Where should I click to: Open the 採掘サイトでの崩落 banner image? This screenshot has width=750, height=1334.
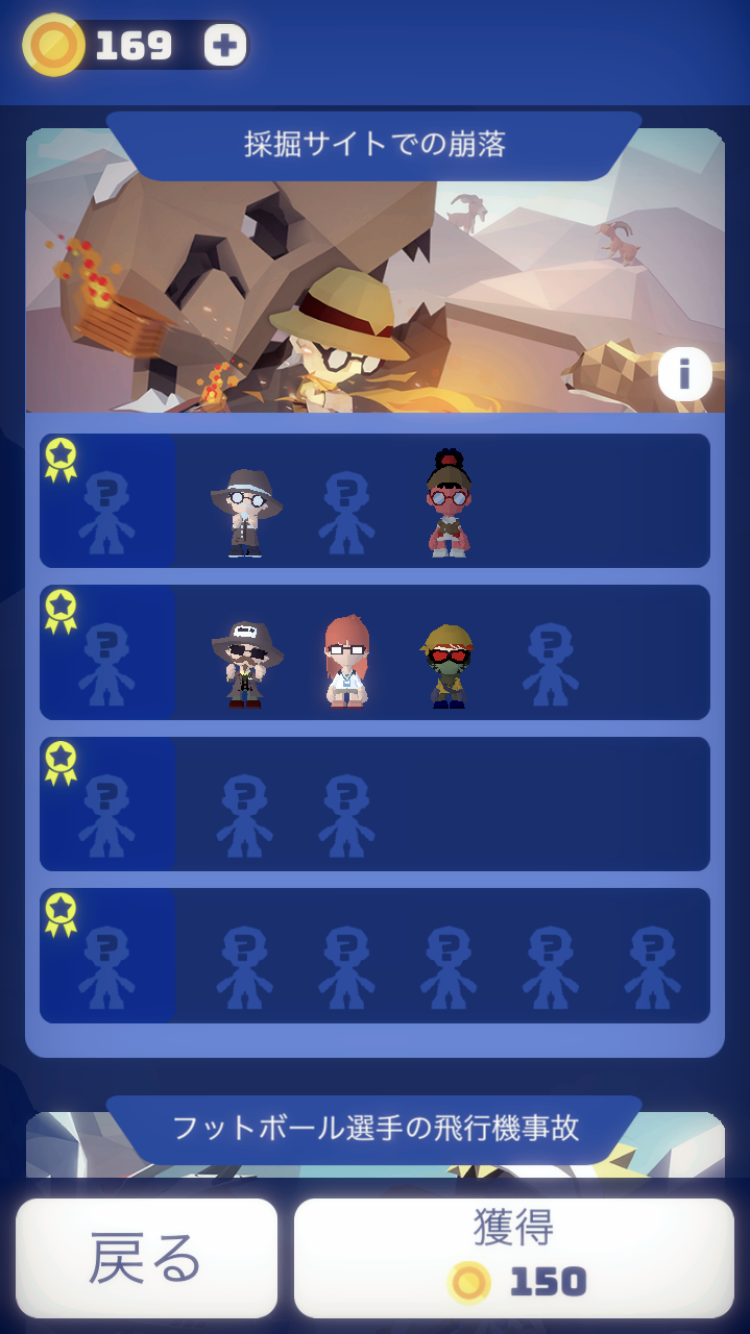tap(375, 270)
